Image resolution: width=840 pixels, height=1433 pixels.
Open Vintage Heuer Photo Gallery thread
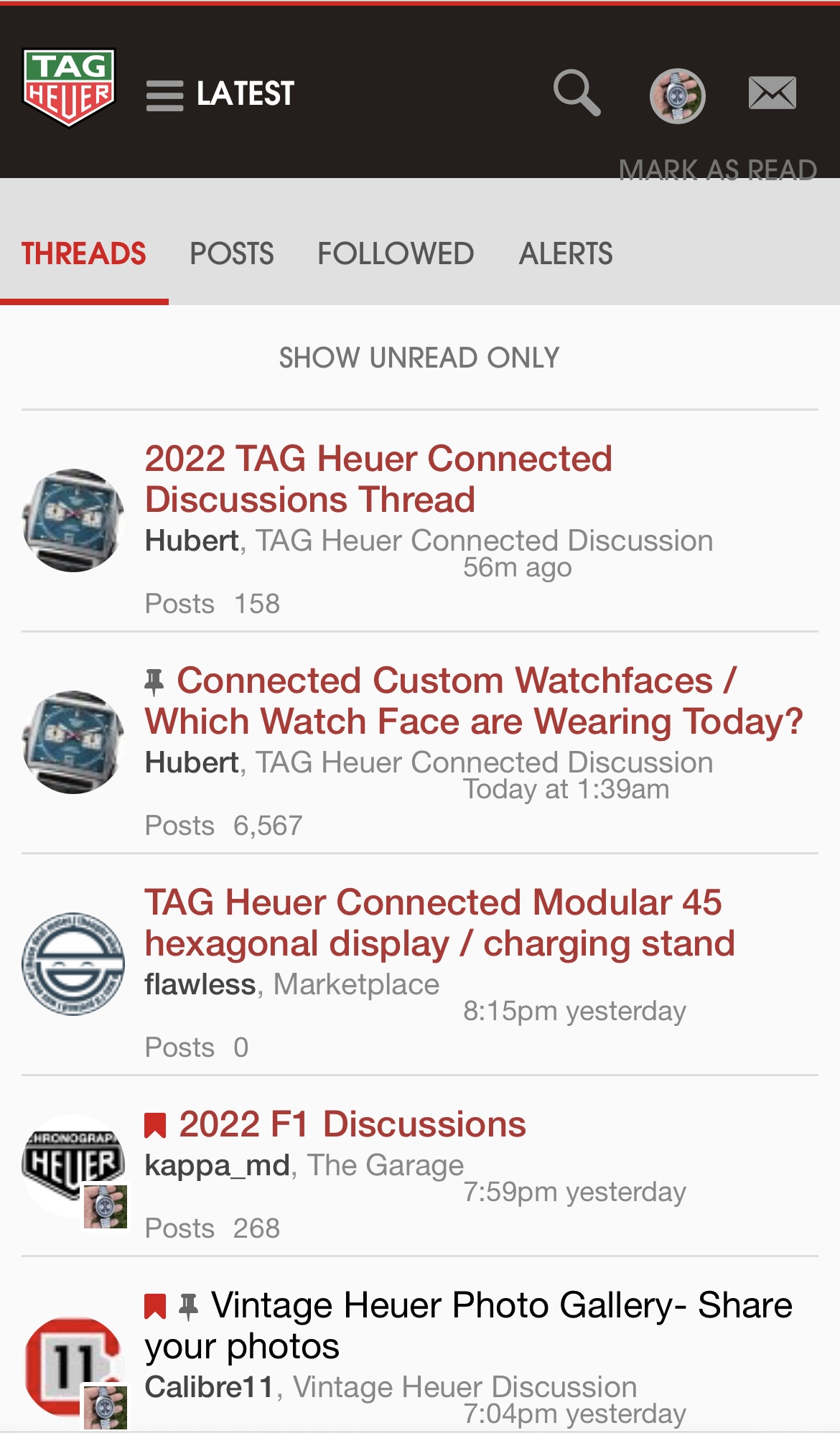[468, 1325]
